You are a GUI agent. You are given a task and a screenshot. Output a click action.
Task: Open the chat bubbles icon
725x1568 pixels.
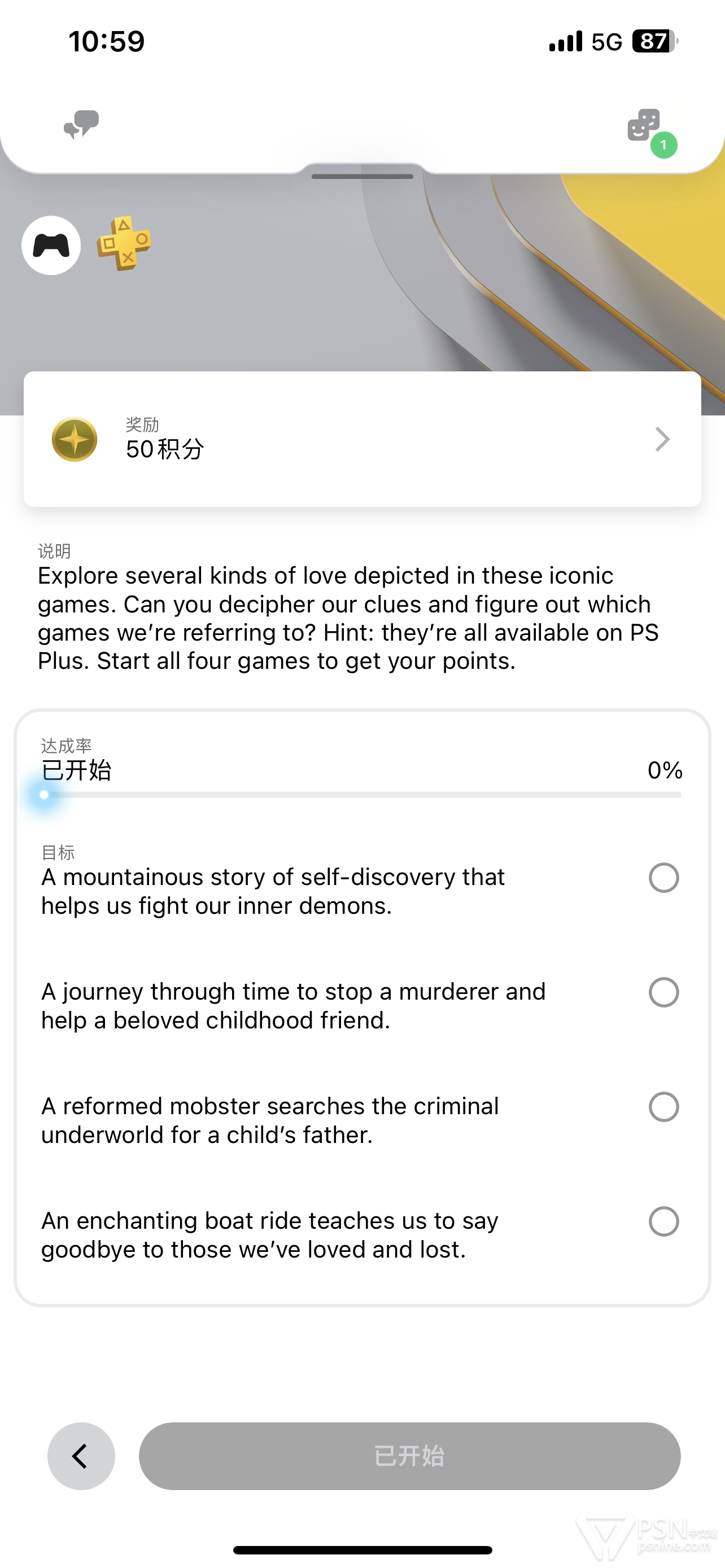[81, 125]
